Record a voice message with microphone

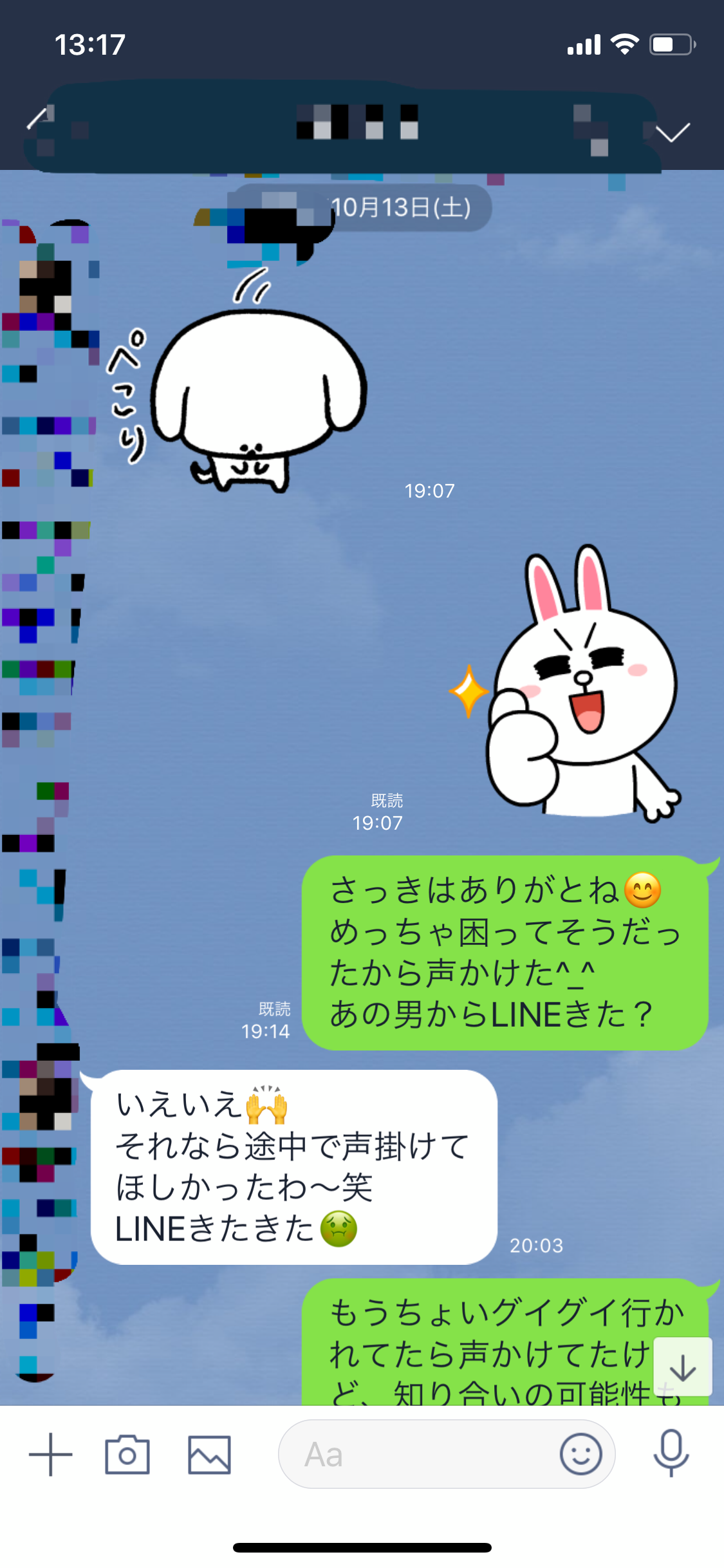click(x=671, y=1453)
